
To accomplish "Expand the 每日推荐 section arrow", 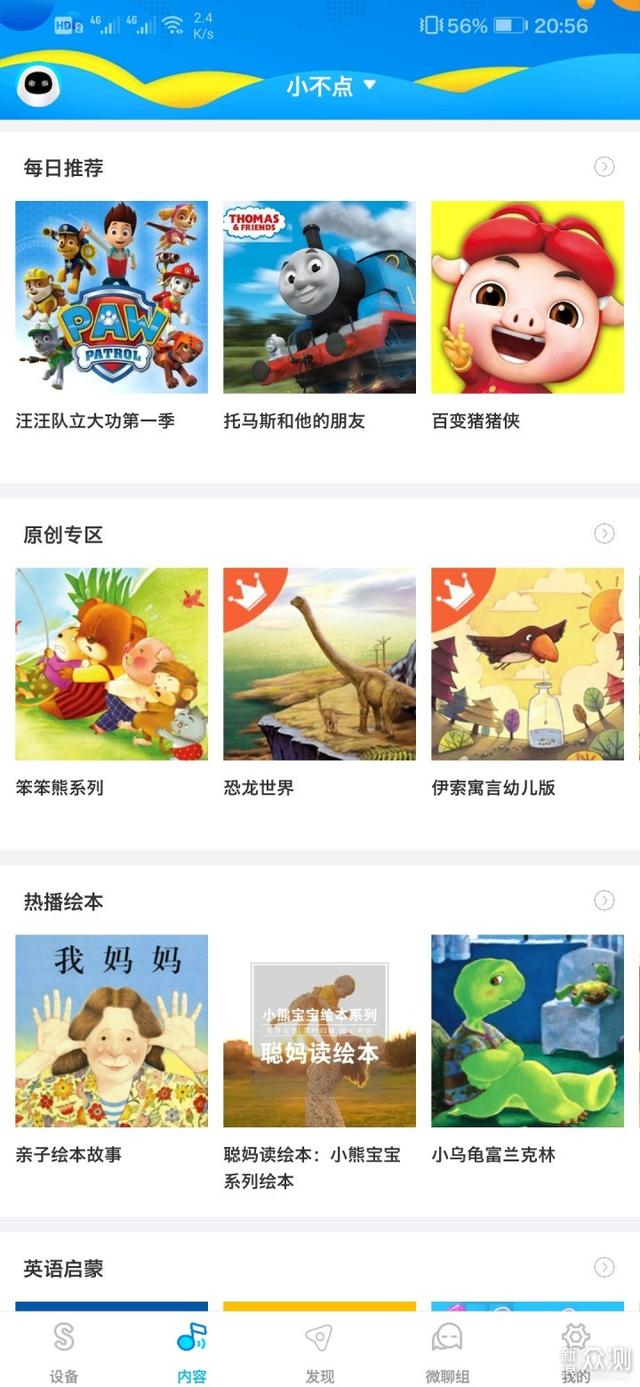I will pos(604,167).
